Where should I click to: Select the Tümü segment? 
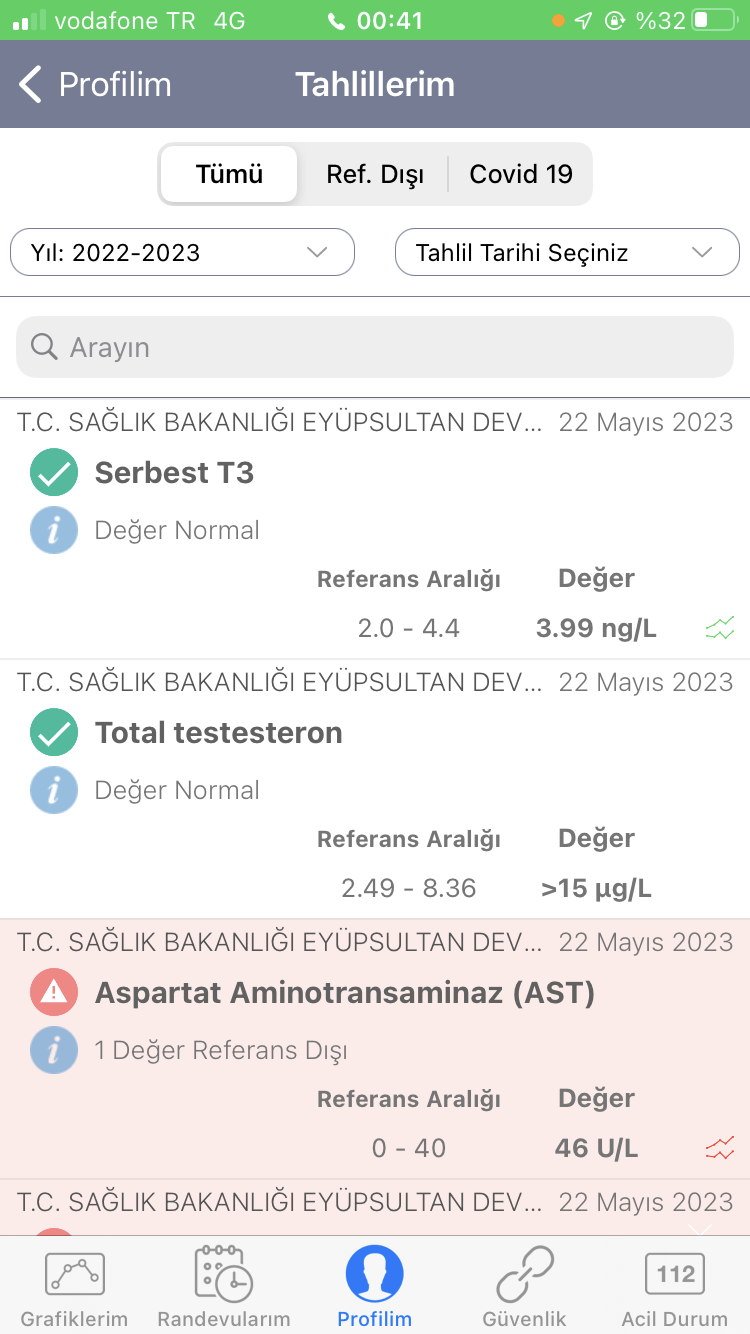[229, 174]
